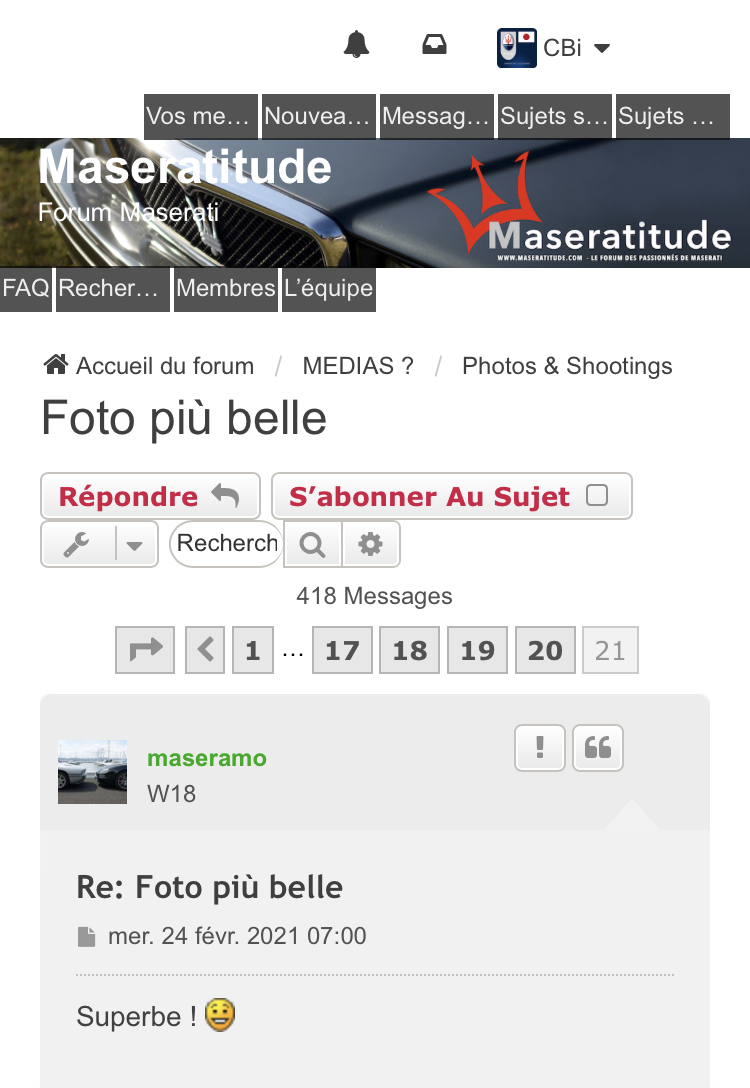The height and width of the screenshot is (1088, 750).
Task: Open the FAQ page
Action: (26, 289)
